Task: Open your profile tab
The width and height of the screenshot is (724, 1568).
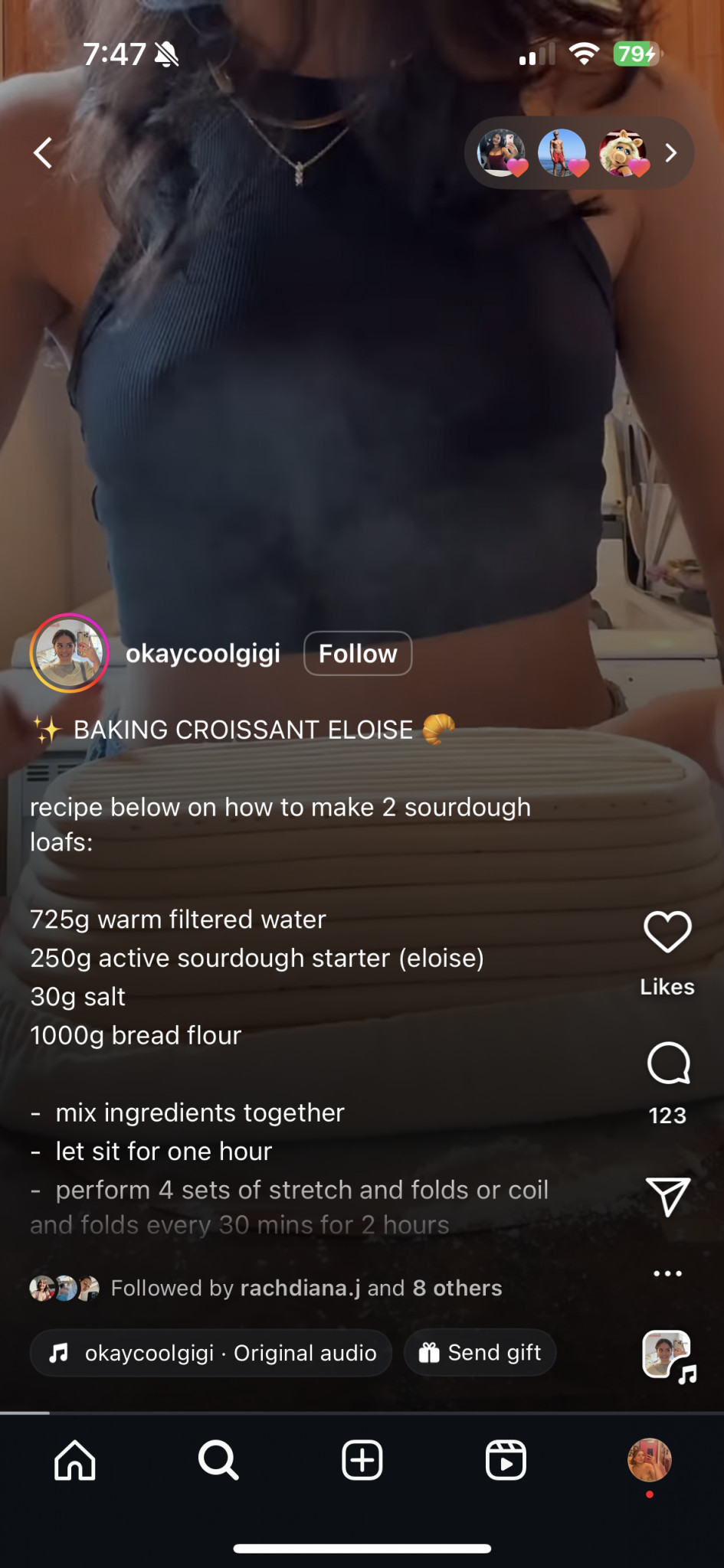Action: click(649, 1460)
